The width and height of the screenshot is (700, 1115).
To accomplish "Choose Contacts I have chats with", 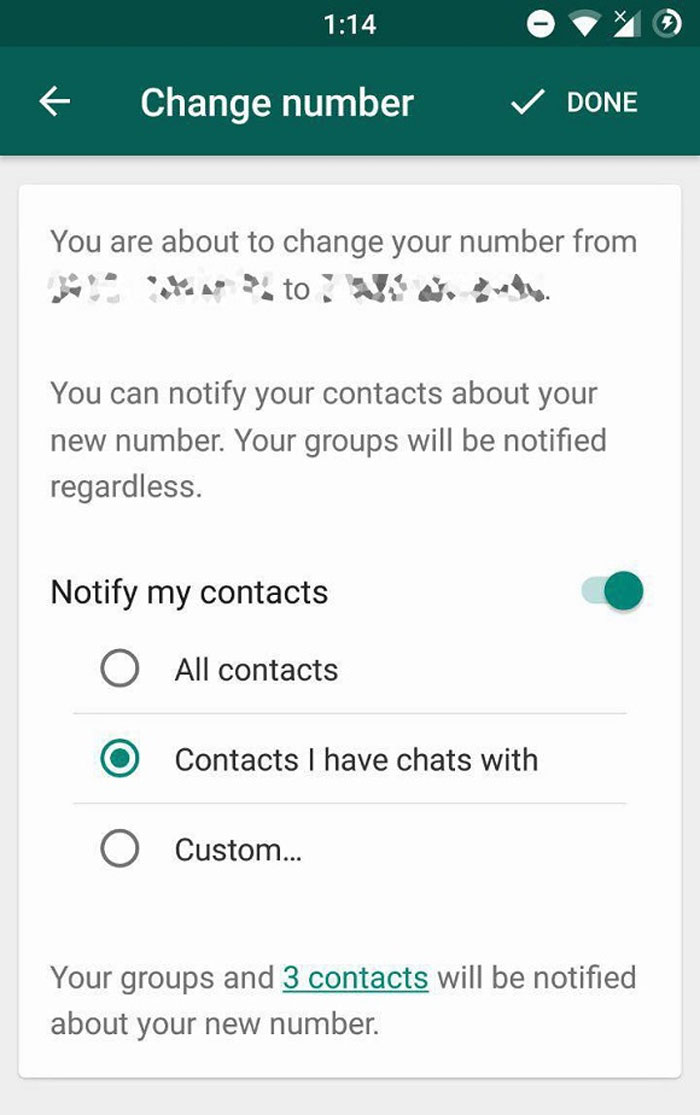I will [x=120, y=759].
